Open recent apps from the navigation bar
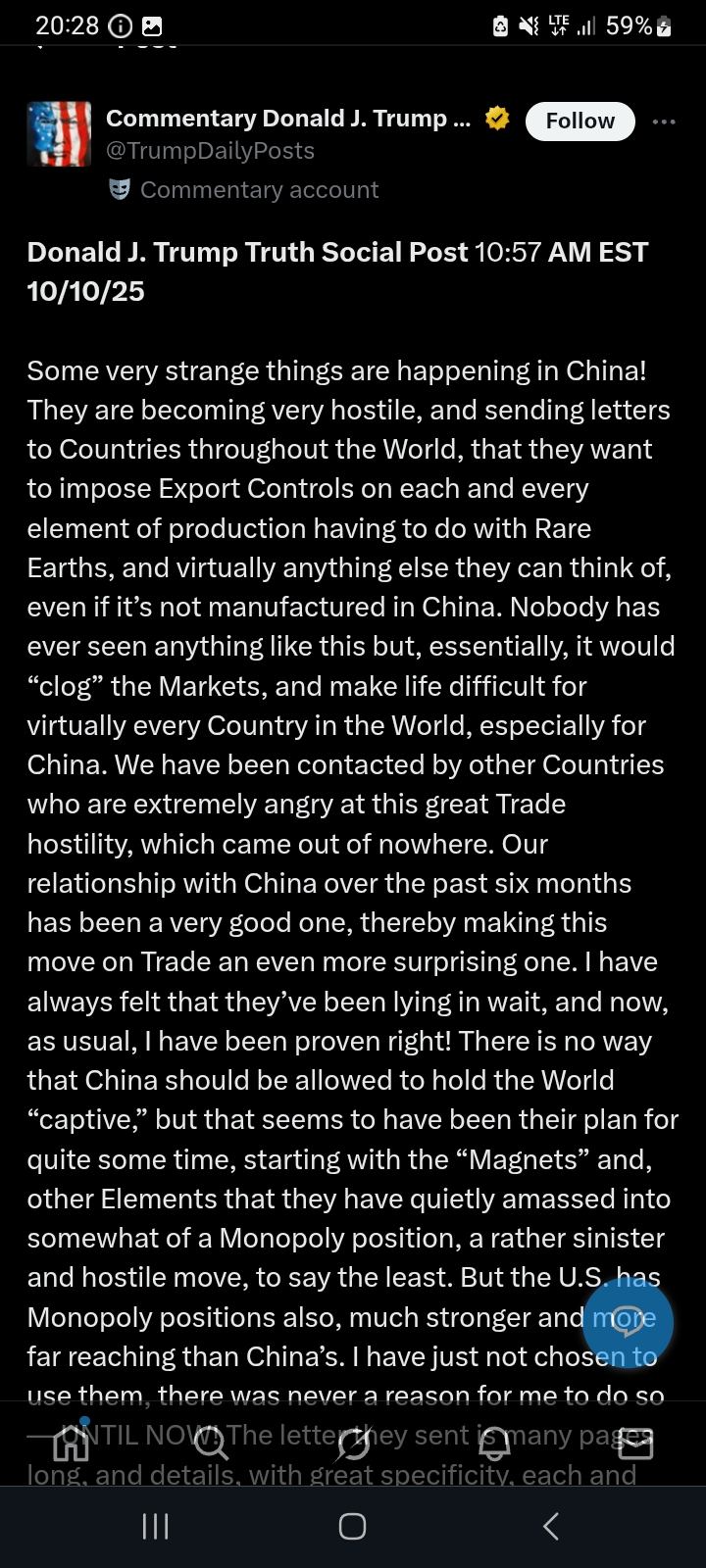This screenshot has height=1568, width=706. click(x=156, y=1526)
